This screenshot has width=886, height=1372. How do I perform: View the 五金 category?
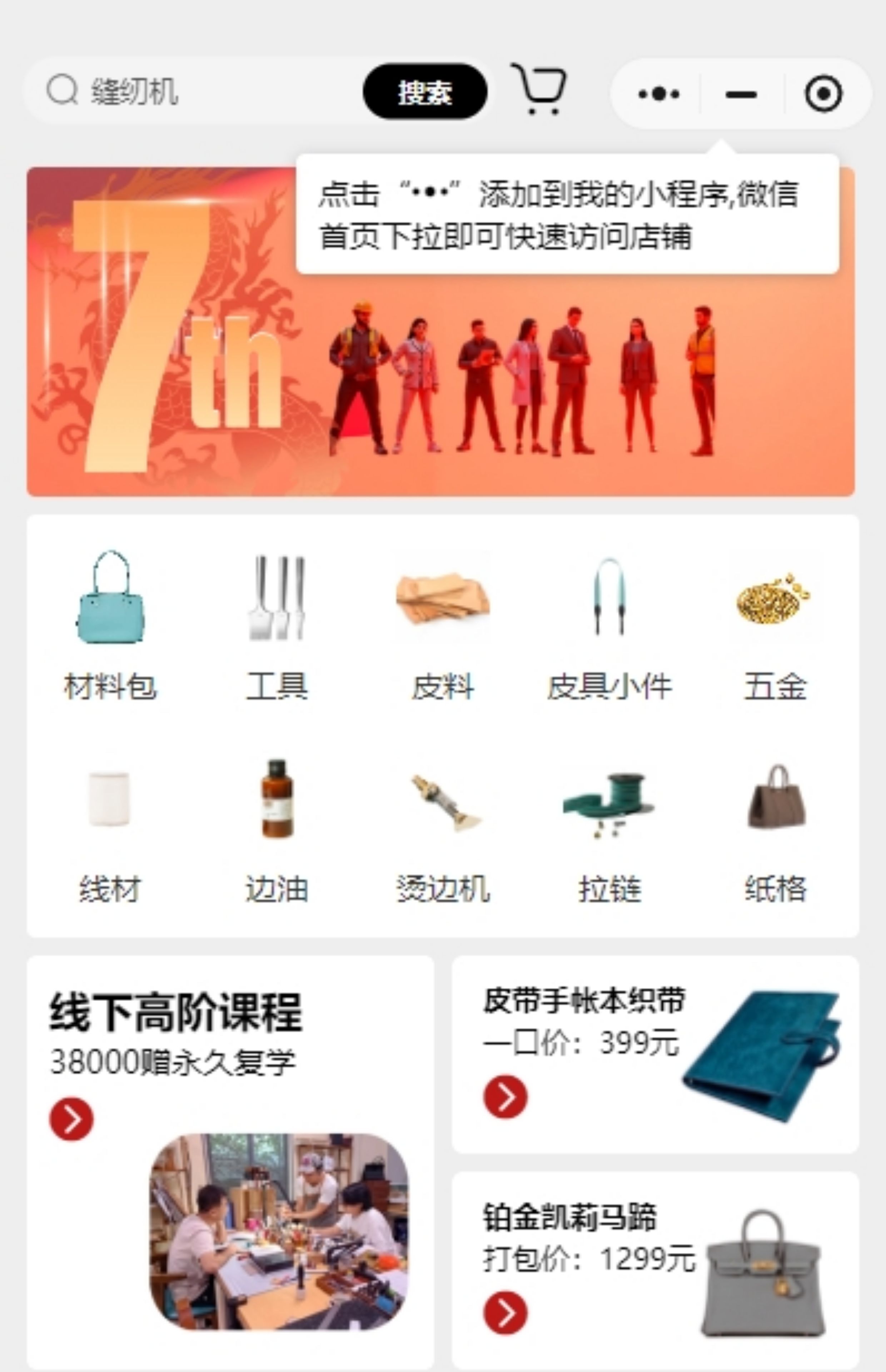click(x=775, y=625)
